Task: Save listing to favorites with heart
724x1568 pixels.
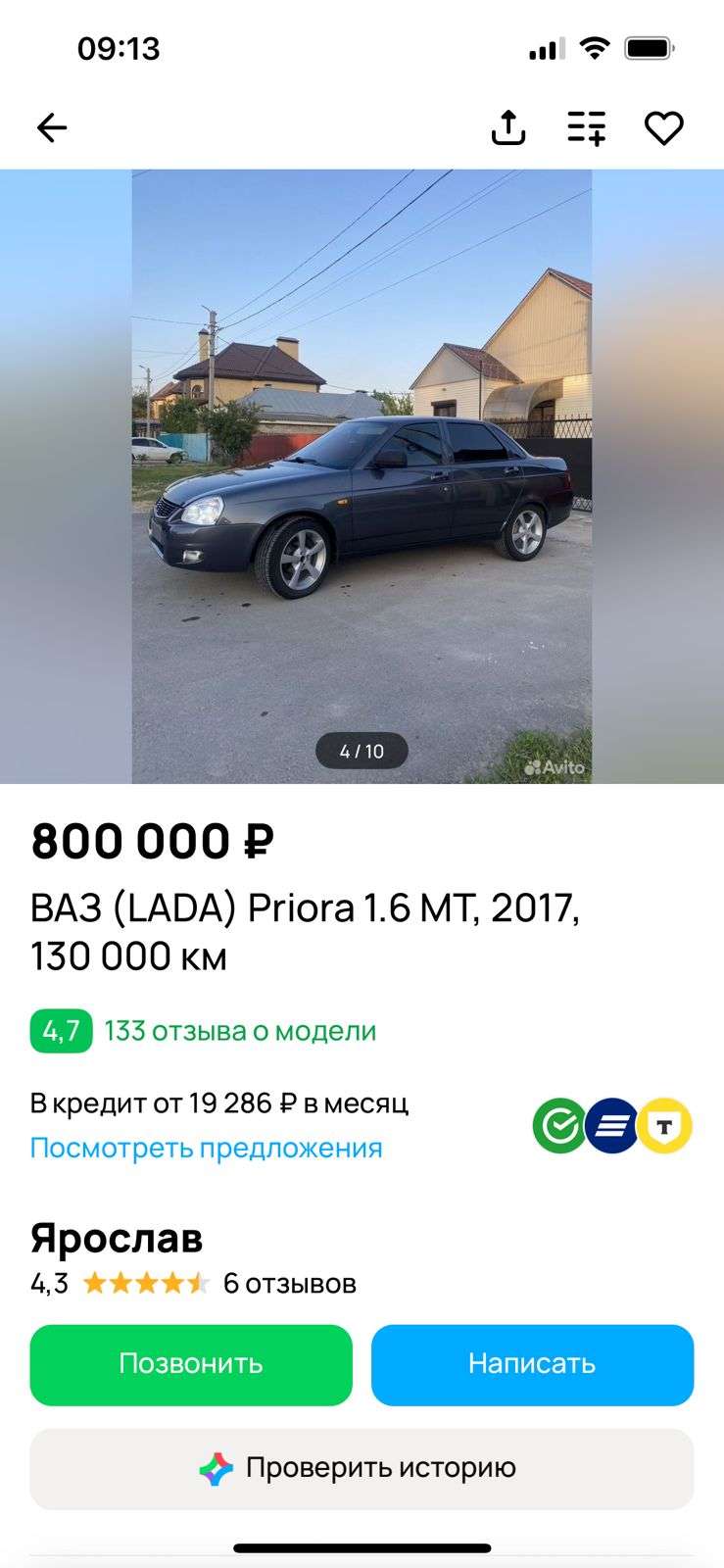Action: pyautogui.click(x=663, y=127)
